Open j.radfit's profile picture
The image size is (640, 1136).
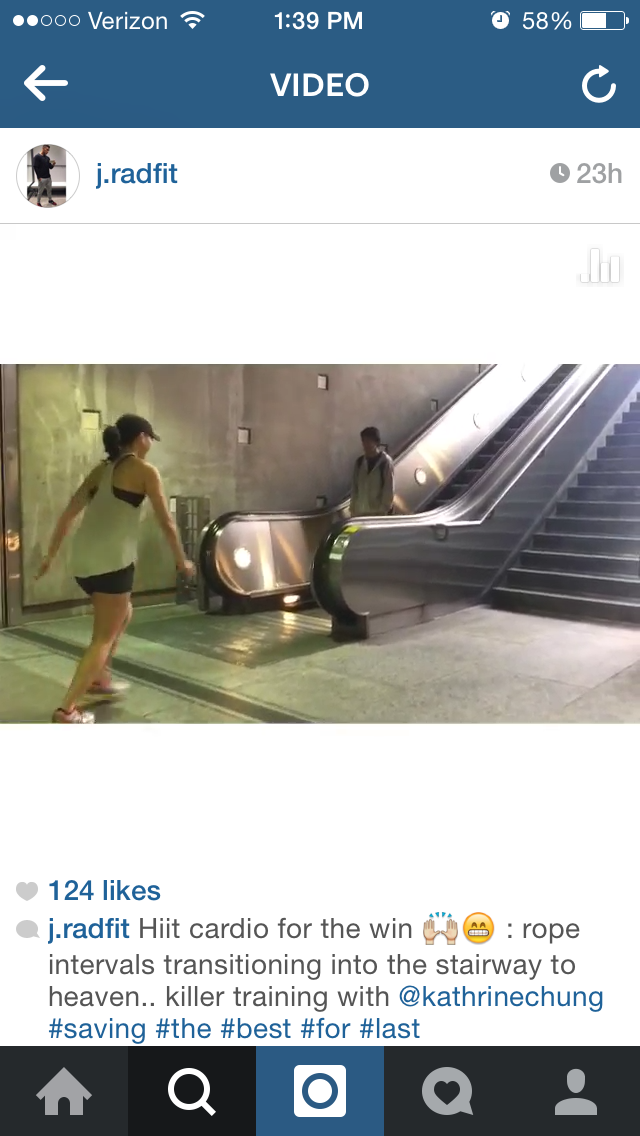(48, 175)
